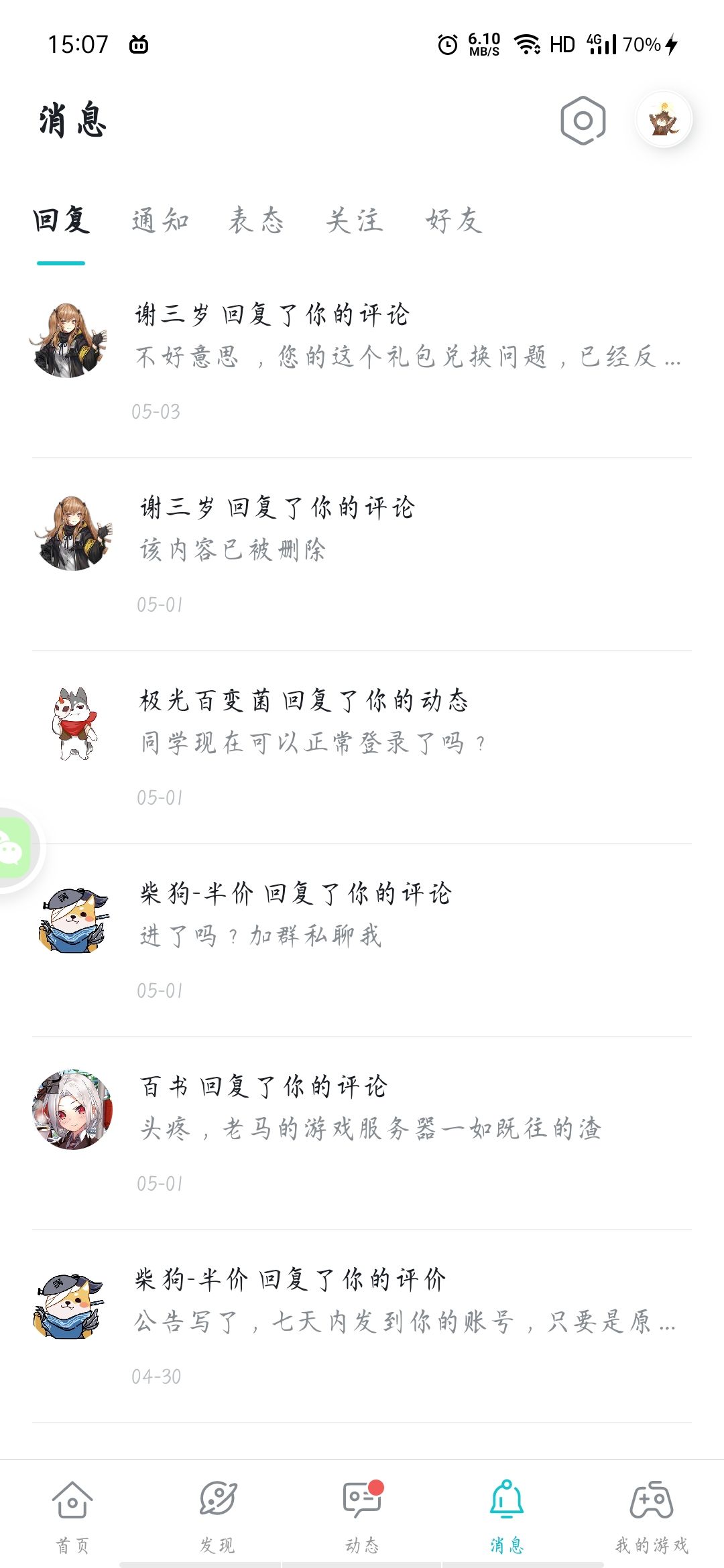Screen dimensions: 724x1568
Task: Switch to the 通知 tab
Action: 160,220
